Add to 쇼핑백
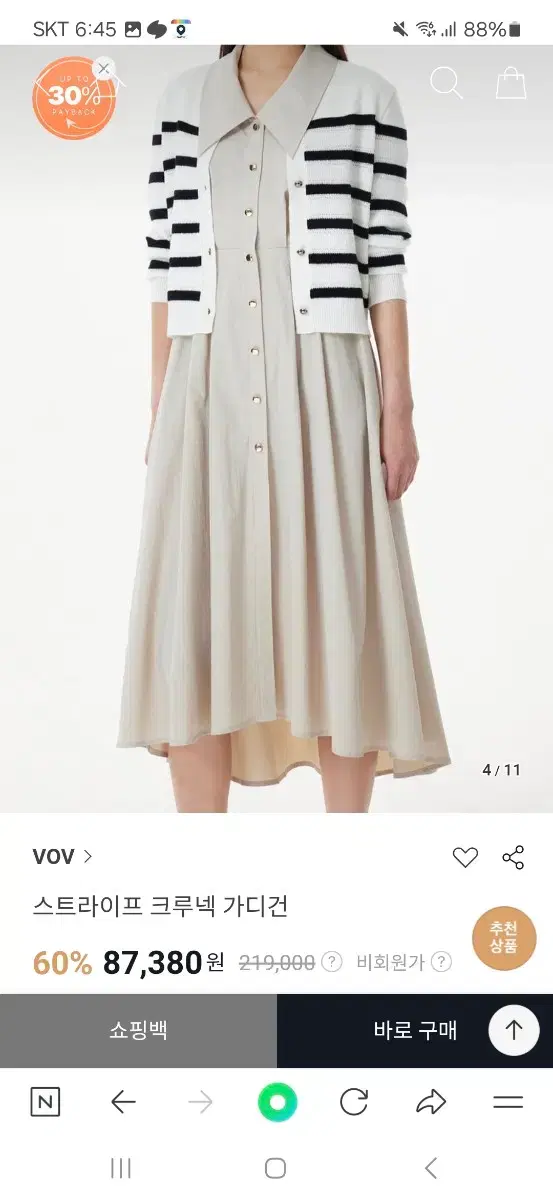Image resolution: width=553 pixels, height=1200 pixels. tap(138, 1031)
